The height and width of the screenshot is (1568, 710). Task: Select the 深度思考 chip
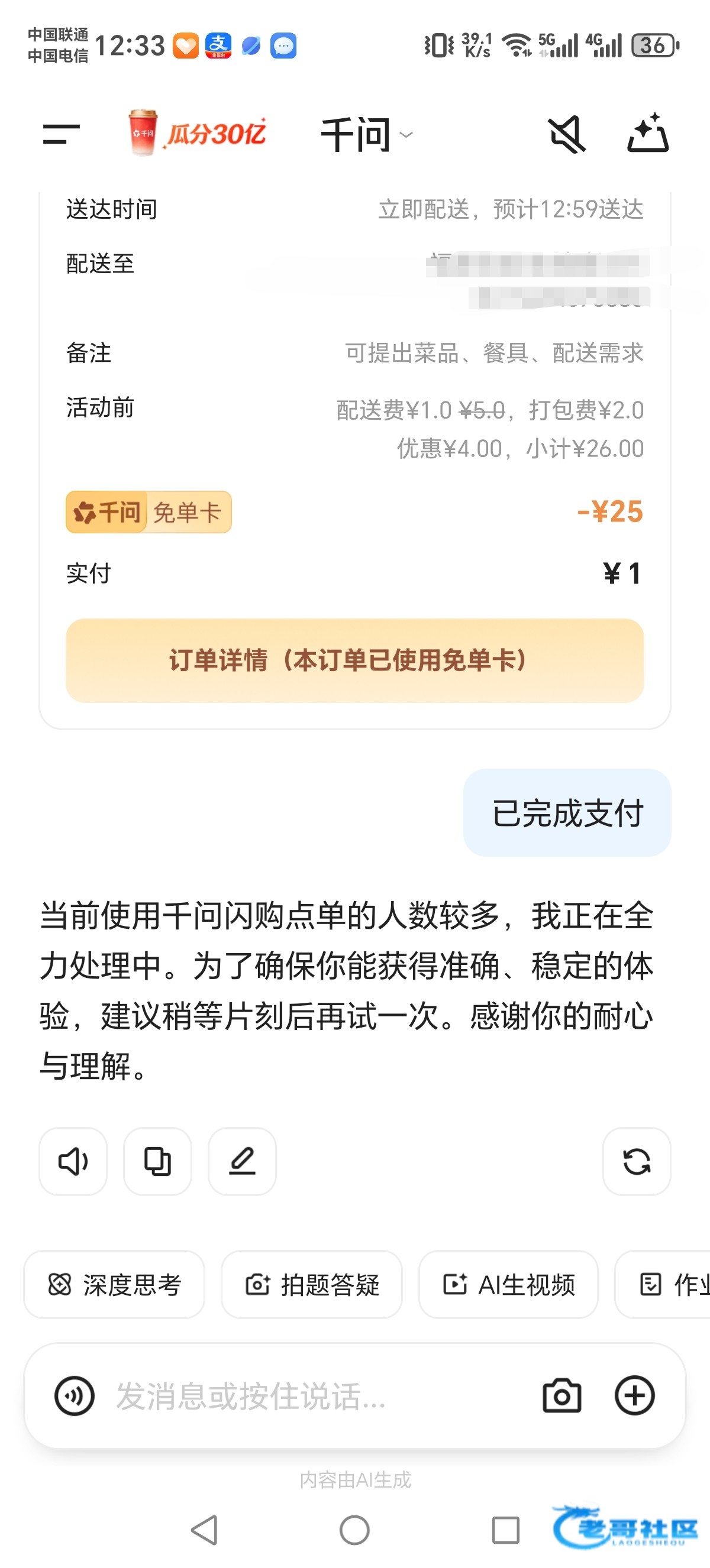(114, 1284)
